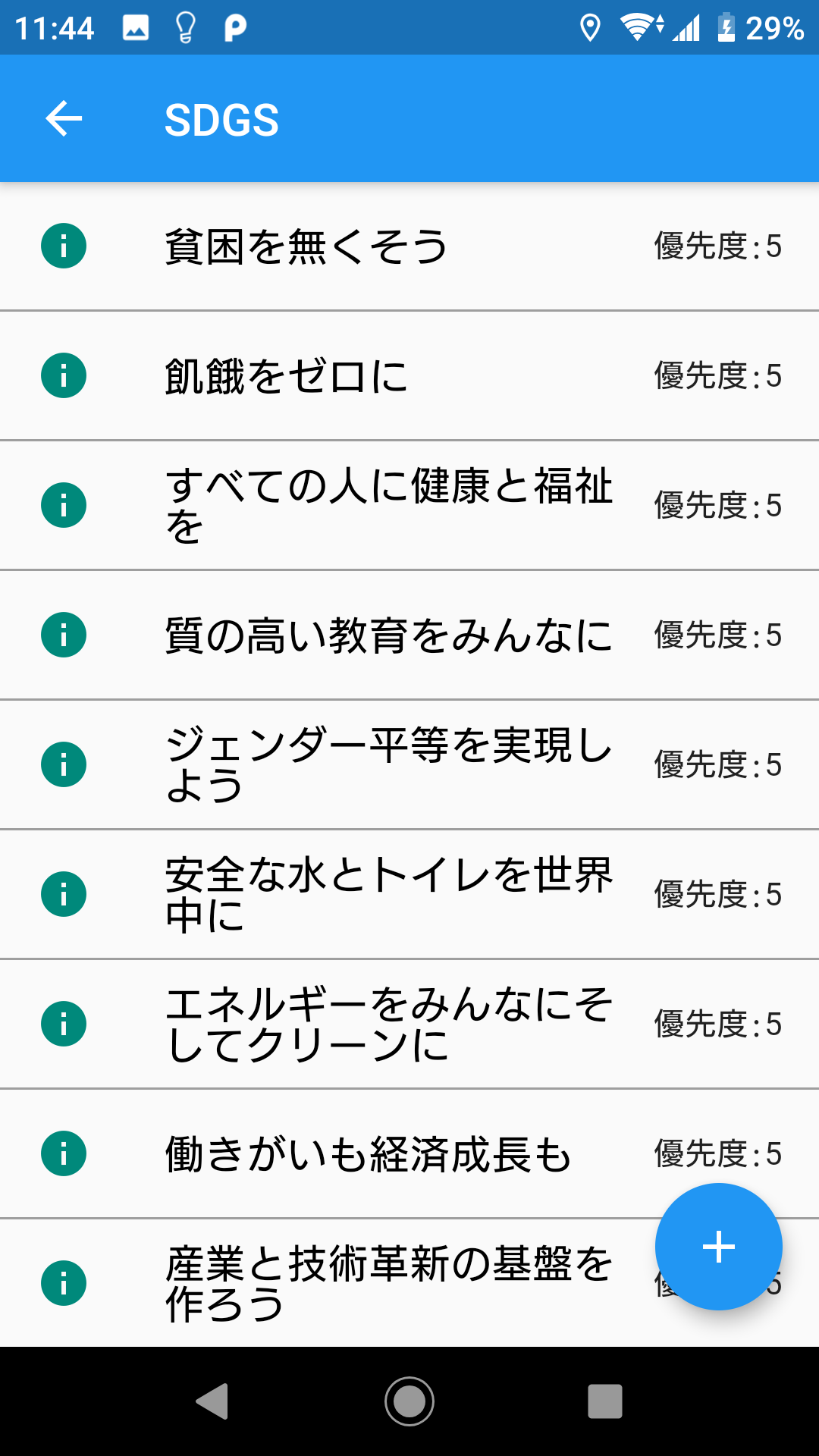The height and width of the screenshot is (1456, 819).
Task: Open 産業と技術革新の基盤を作ろう item
Action: [388, 1283]
